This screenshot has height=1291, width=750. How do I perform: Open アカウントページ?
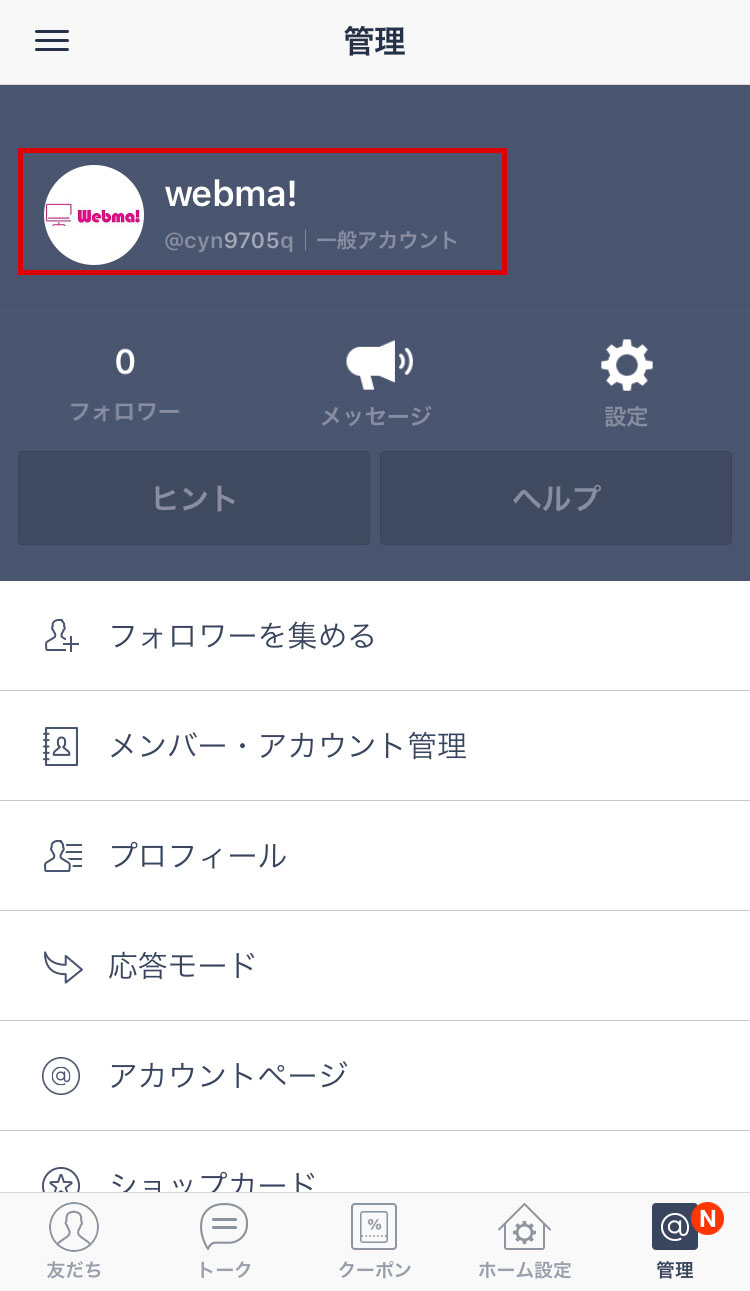[x=375, y=1076]
